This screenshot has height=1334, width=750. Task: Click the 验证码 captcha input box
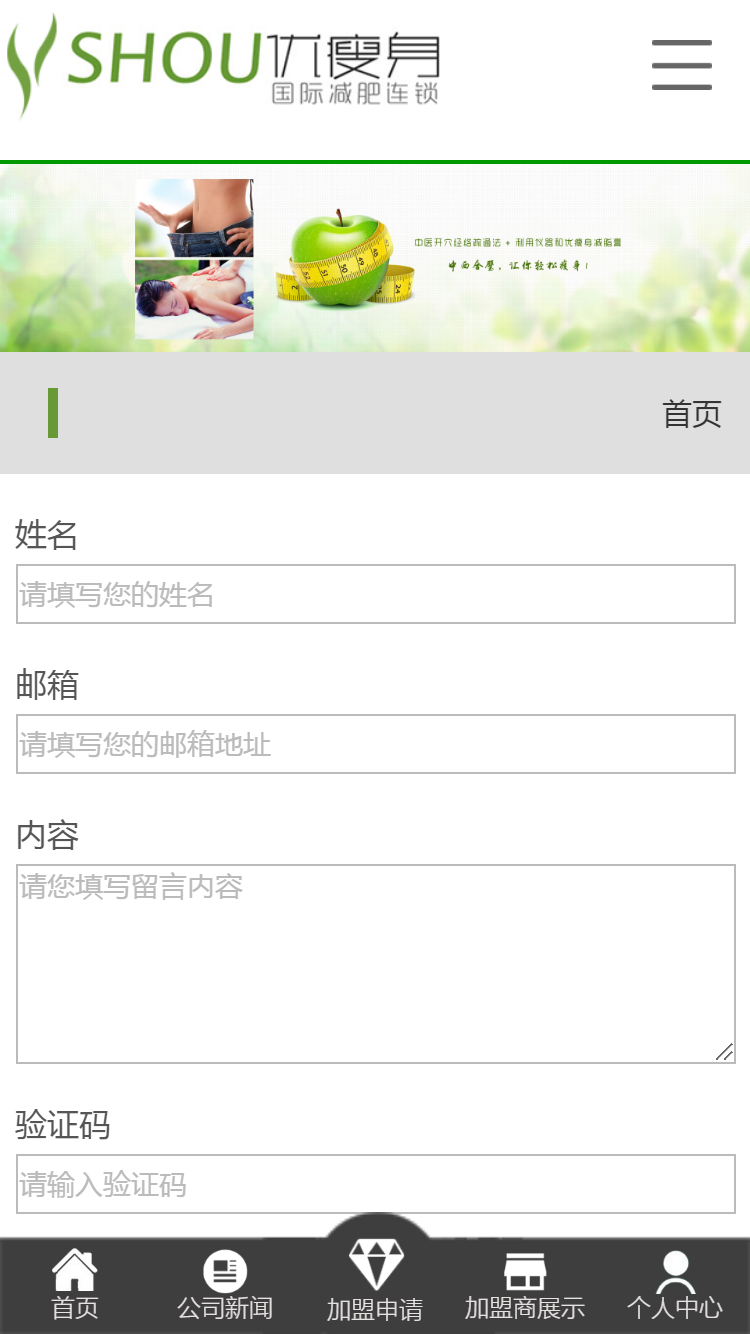pyautogui.click(x=375, y=1183)
